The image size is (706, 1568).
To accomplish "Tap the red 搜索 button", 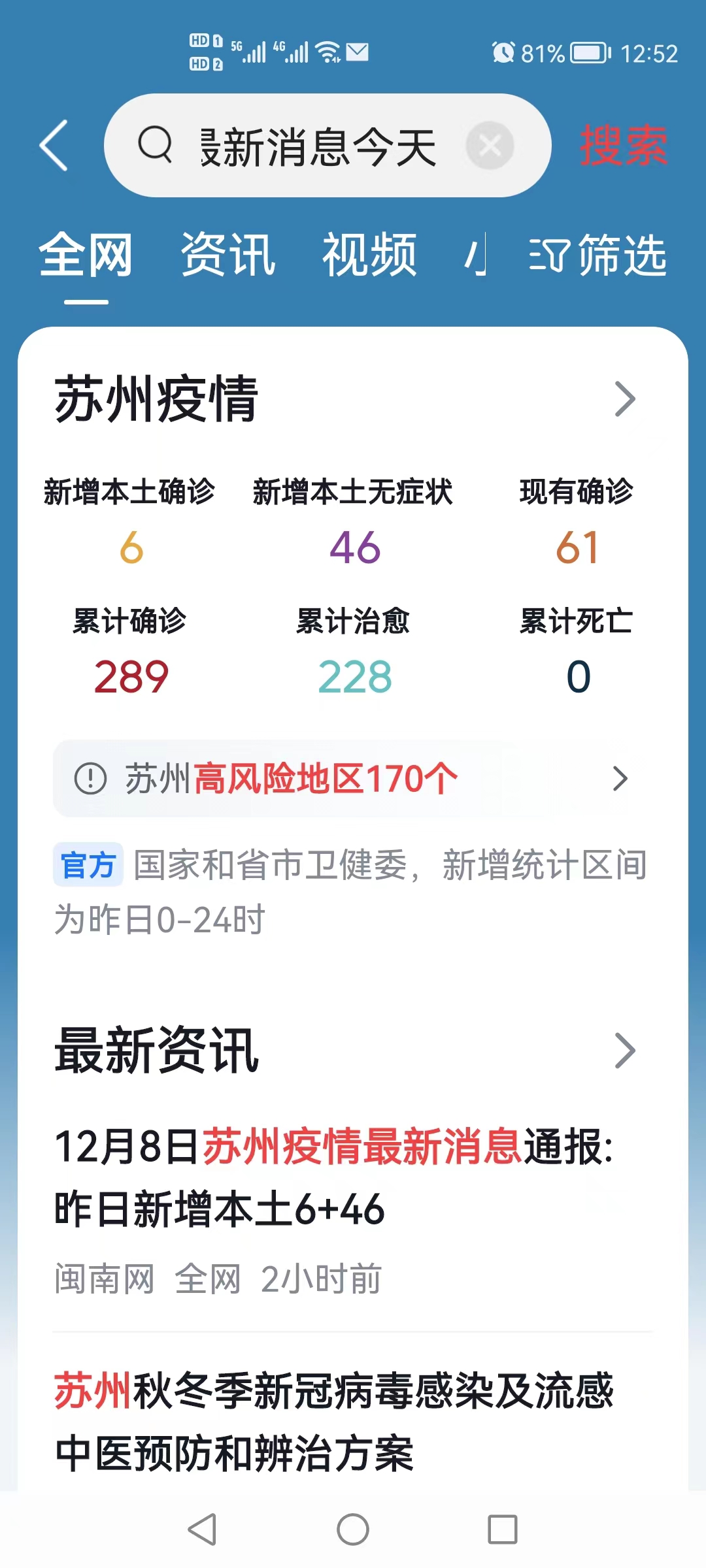I will 624,146.
